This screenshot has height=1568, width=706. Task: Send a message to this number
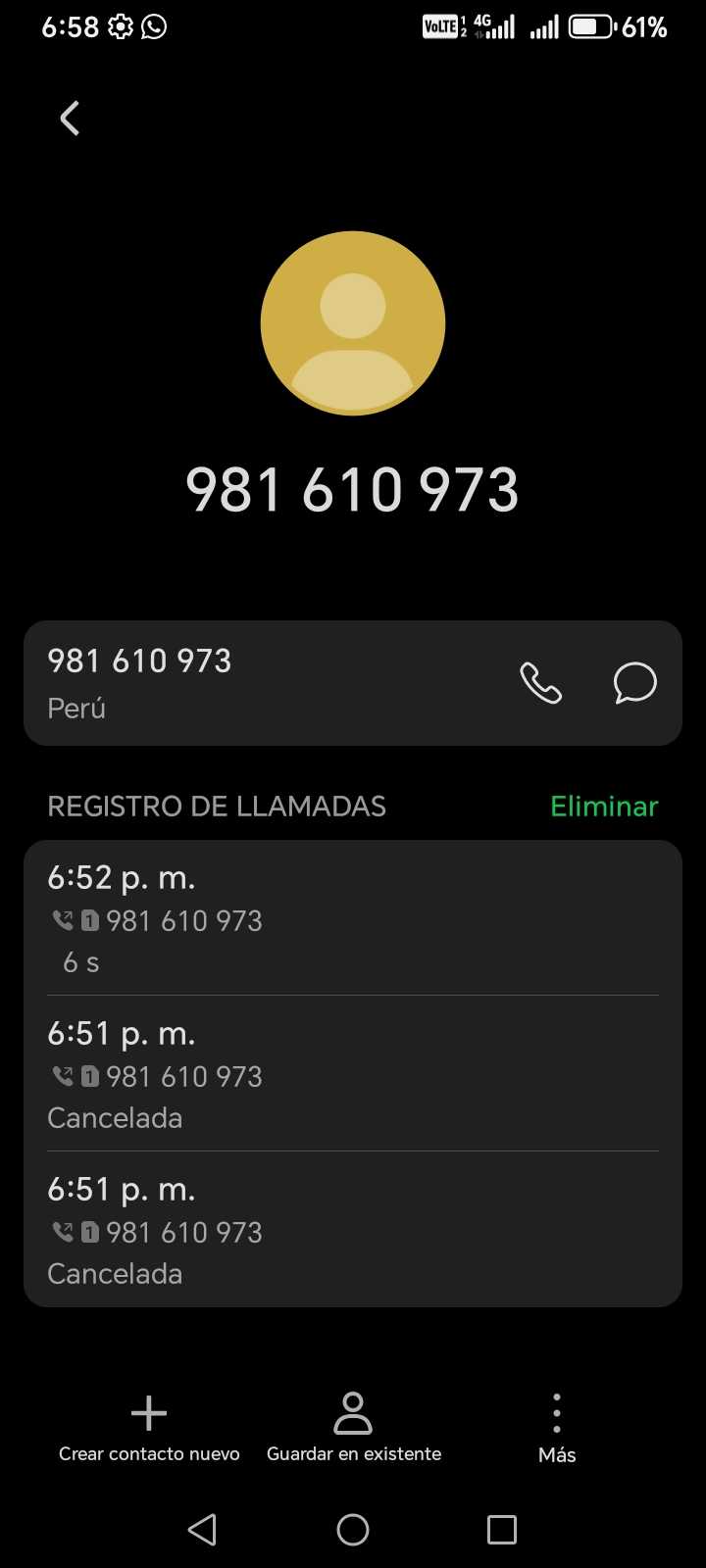point(634,683)
